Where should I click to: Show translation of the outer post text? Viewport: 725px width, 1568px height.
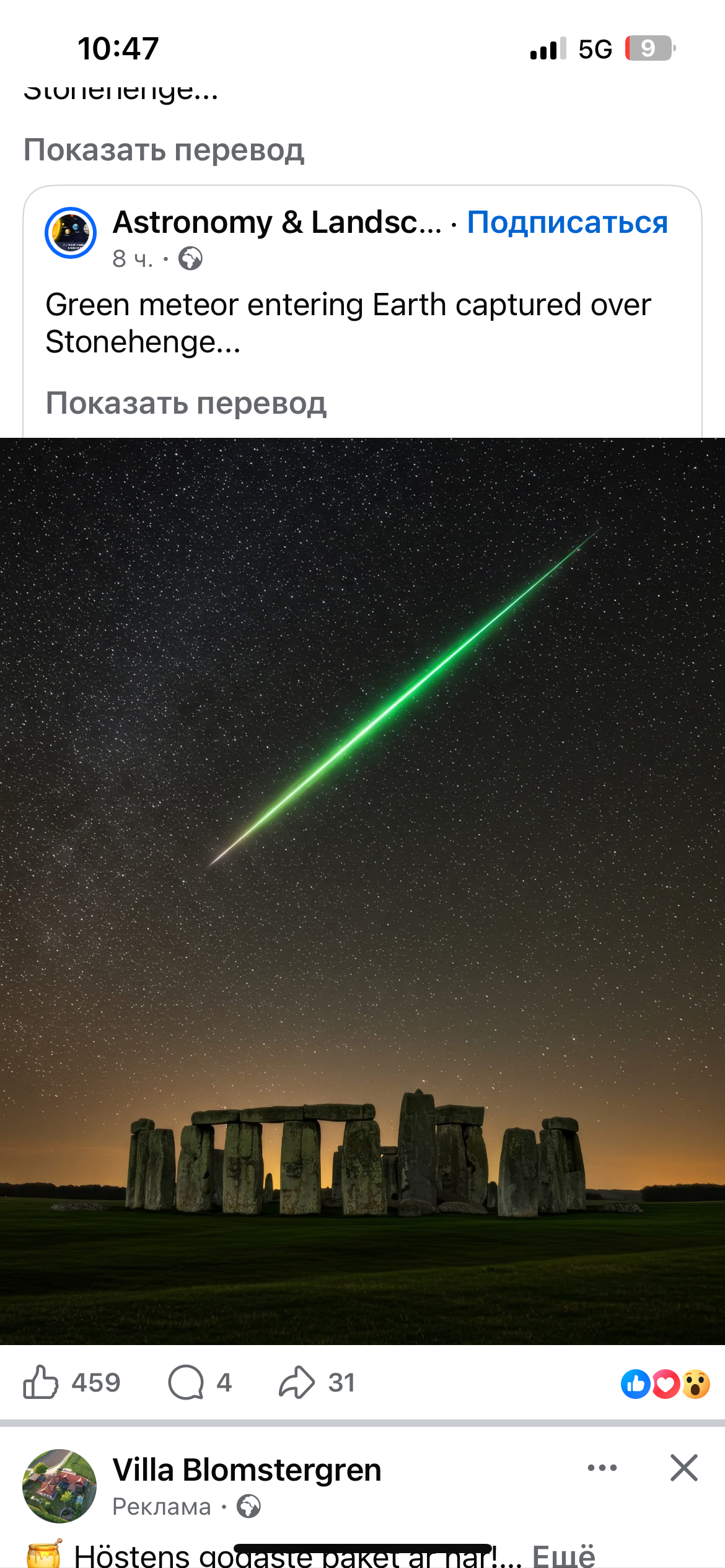(x=164, y=150)
